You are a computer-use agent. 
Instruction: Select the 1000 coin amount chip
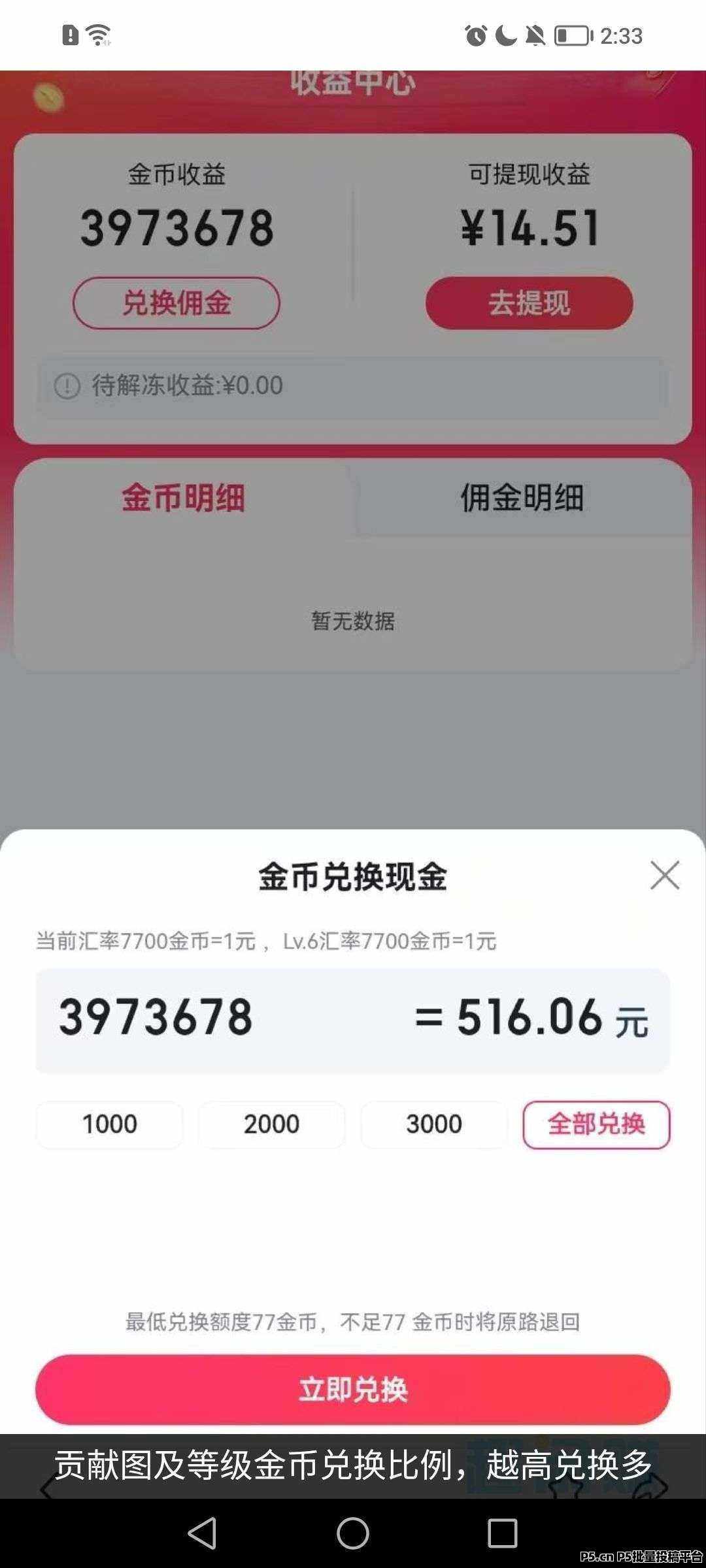pyautogui.click(x=109, y=1124)
